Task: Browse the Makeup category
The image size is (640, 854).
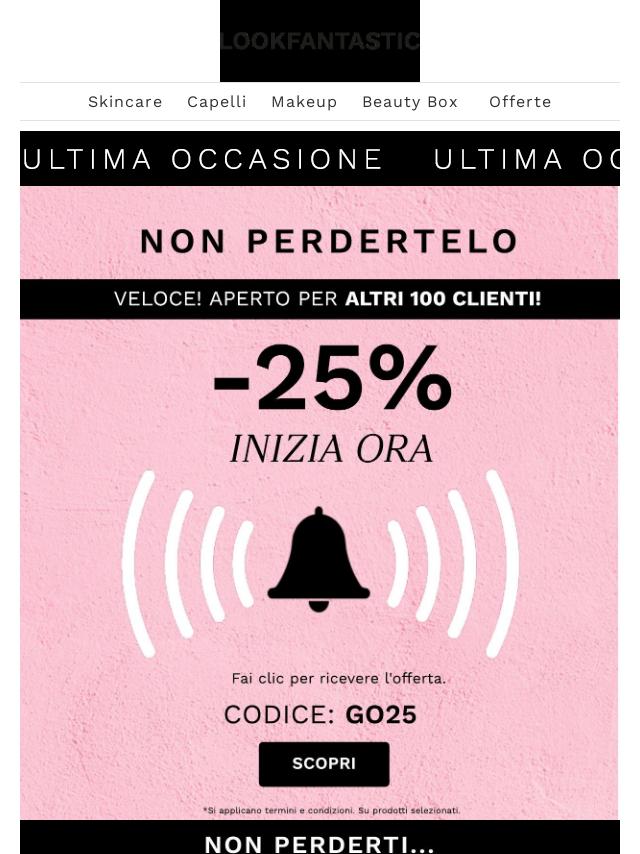Action: [x=304, y=102]
